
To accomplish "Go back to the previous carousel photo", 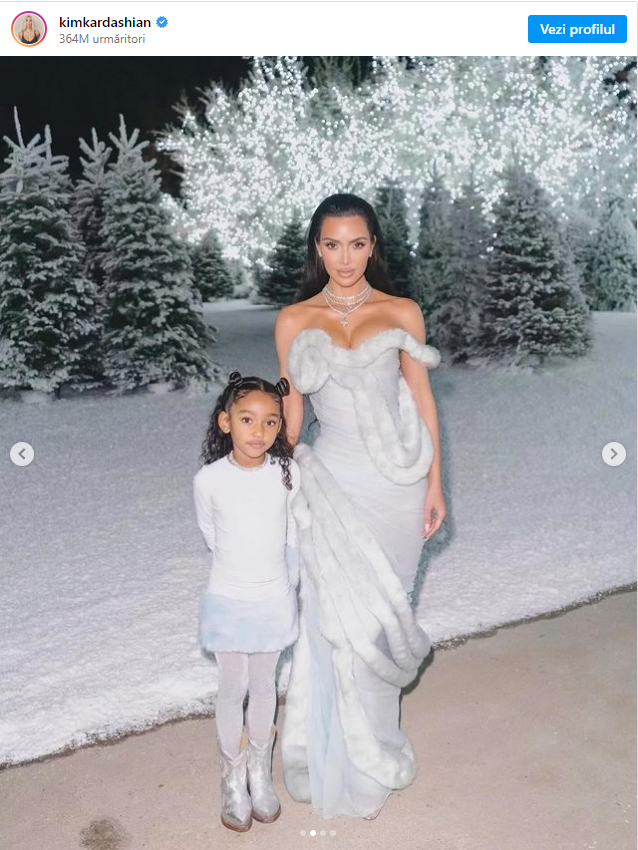I will pos(22,454).
